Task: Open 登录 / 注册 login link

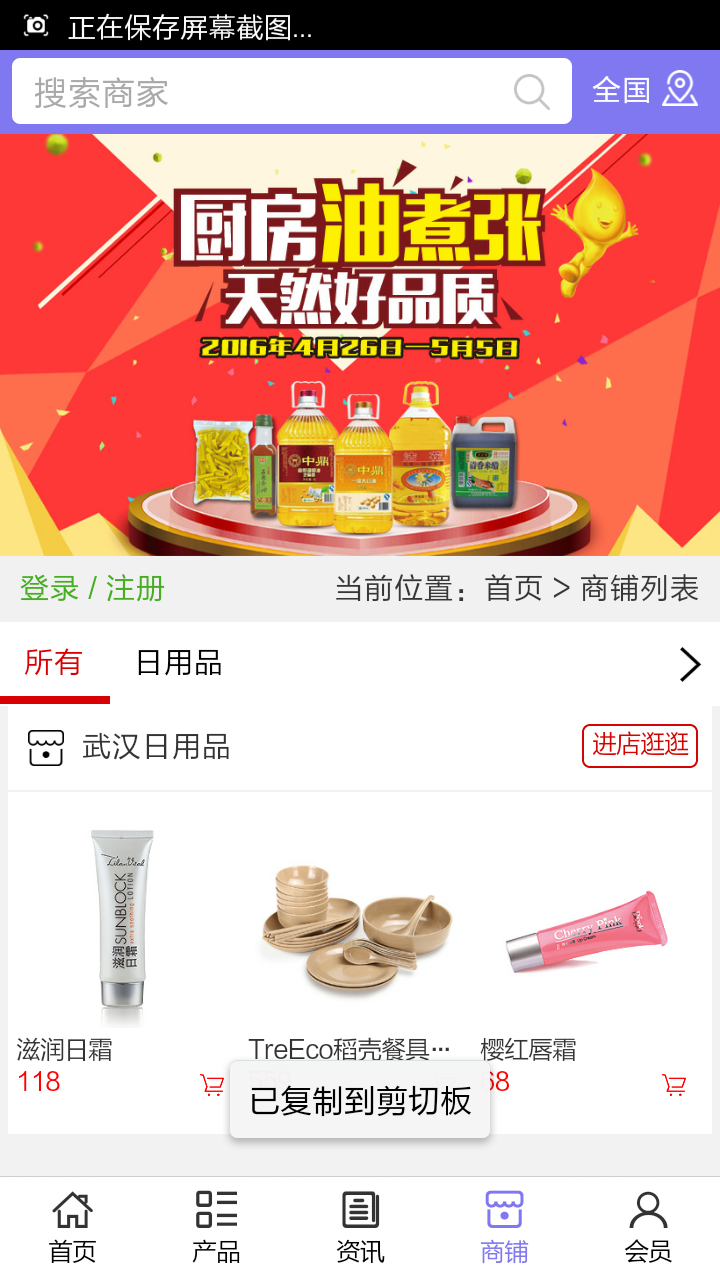Action: 92,588
